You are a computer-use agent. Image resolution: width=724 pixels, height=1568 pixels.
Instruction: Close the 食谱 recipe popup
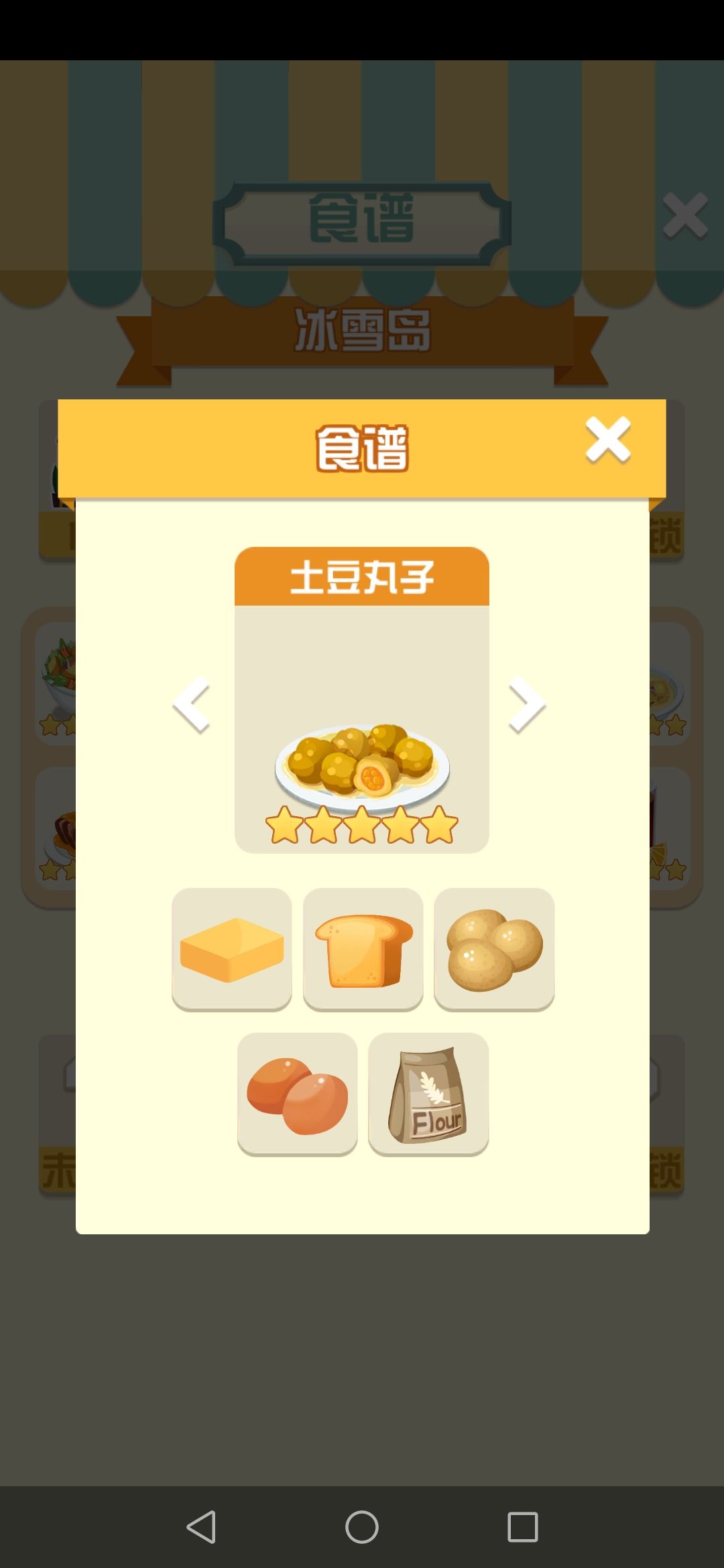(607, 441)
